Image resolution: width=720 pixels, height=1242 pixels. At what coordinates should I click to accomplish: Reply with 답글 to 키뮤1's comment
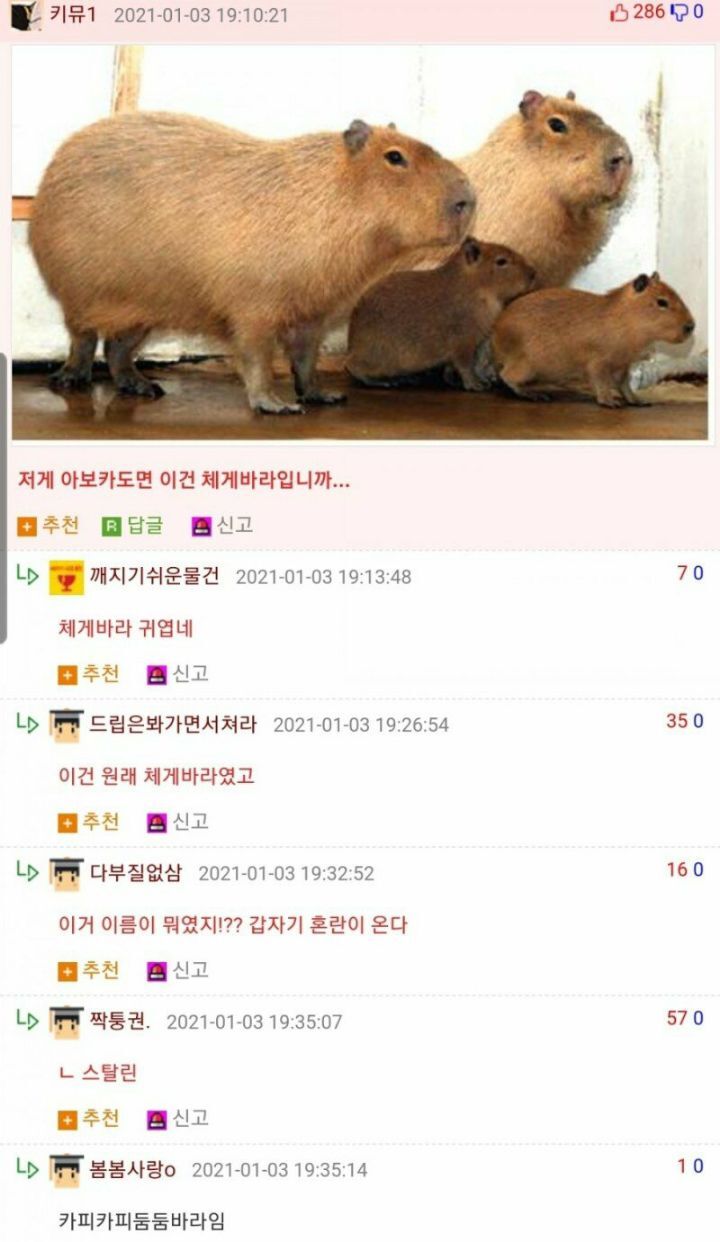point(132,526)
